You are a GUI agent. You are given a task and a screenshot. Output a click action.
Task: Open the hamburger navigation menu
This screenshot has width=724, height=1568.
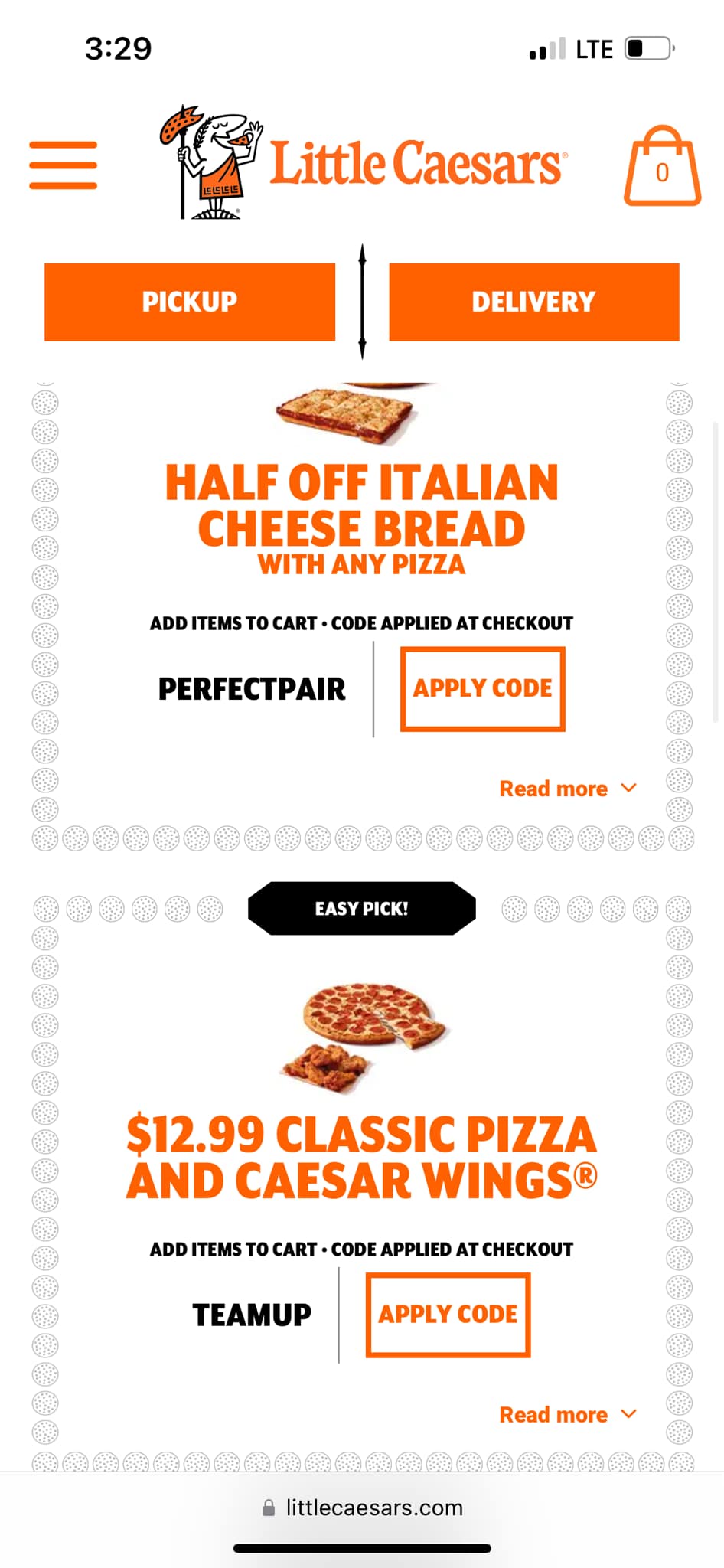click(64, 165)
